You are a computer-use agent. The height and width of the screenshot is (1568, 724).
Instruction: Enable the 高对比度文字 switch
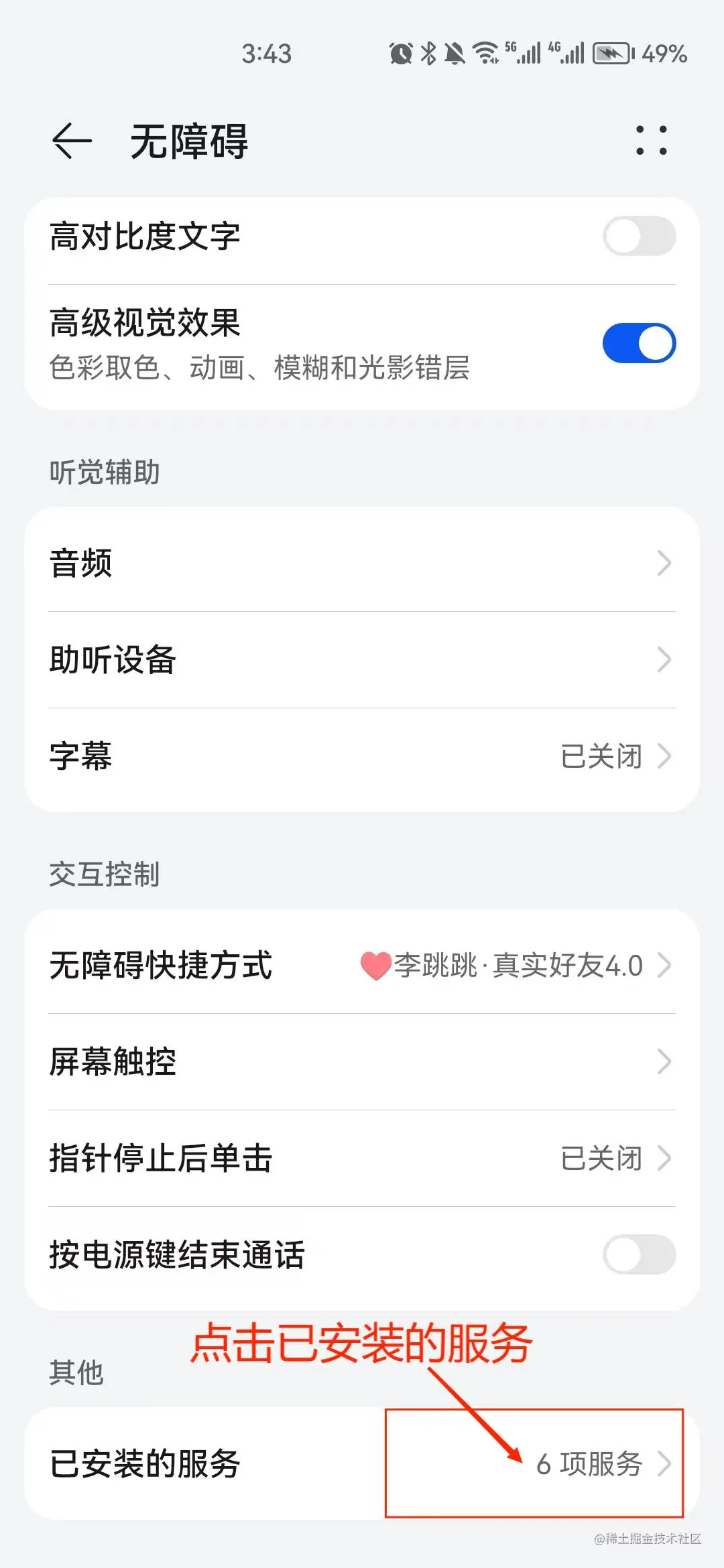click(638, 236)
